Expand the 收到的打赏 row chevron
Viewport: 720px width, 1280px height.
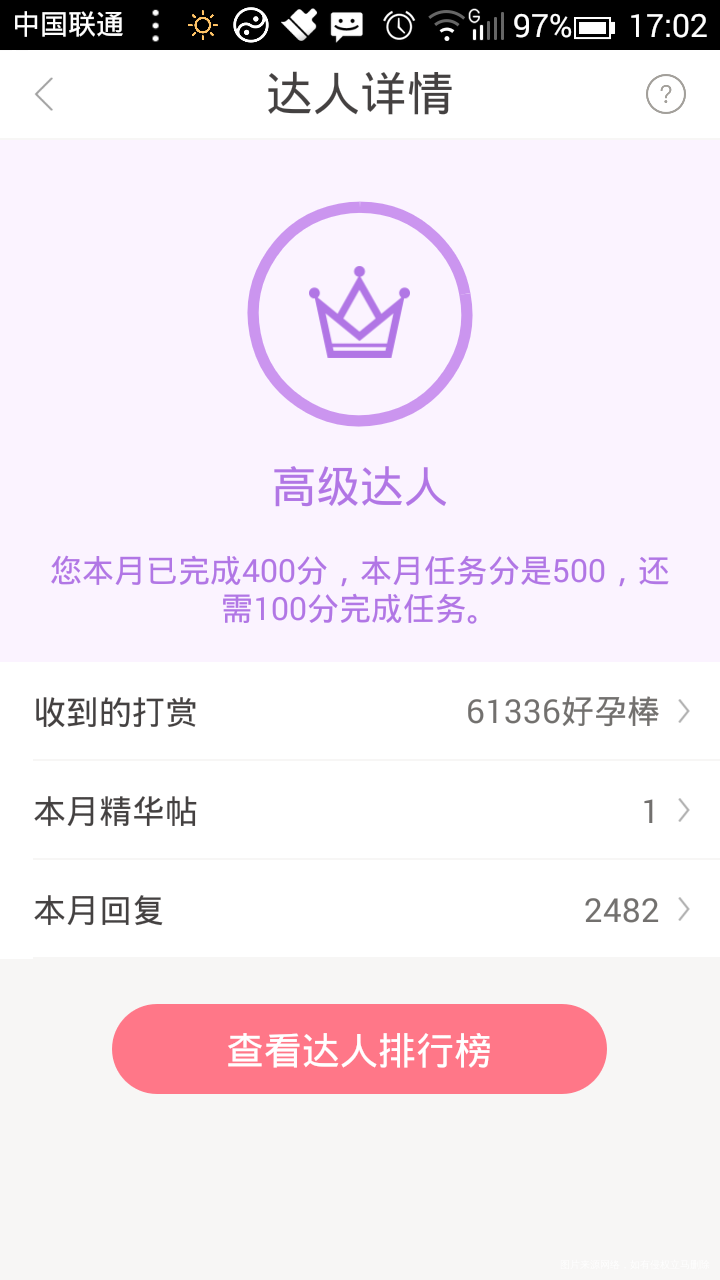[684, 711]
